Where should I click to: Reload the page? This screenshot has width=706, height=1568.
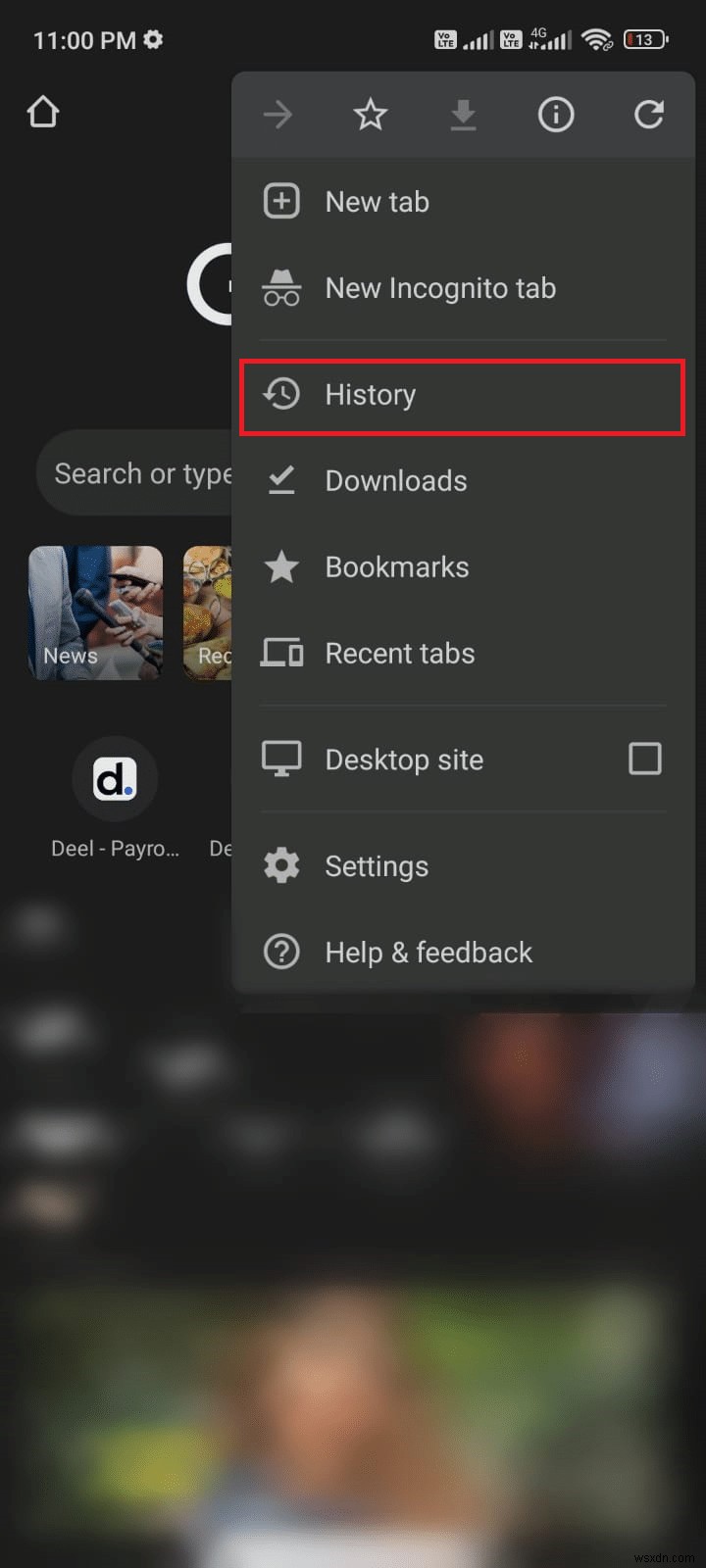pos(648,116)
